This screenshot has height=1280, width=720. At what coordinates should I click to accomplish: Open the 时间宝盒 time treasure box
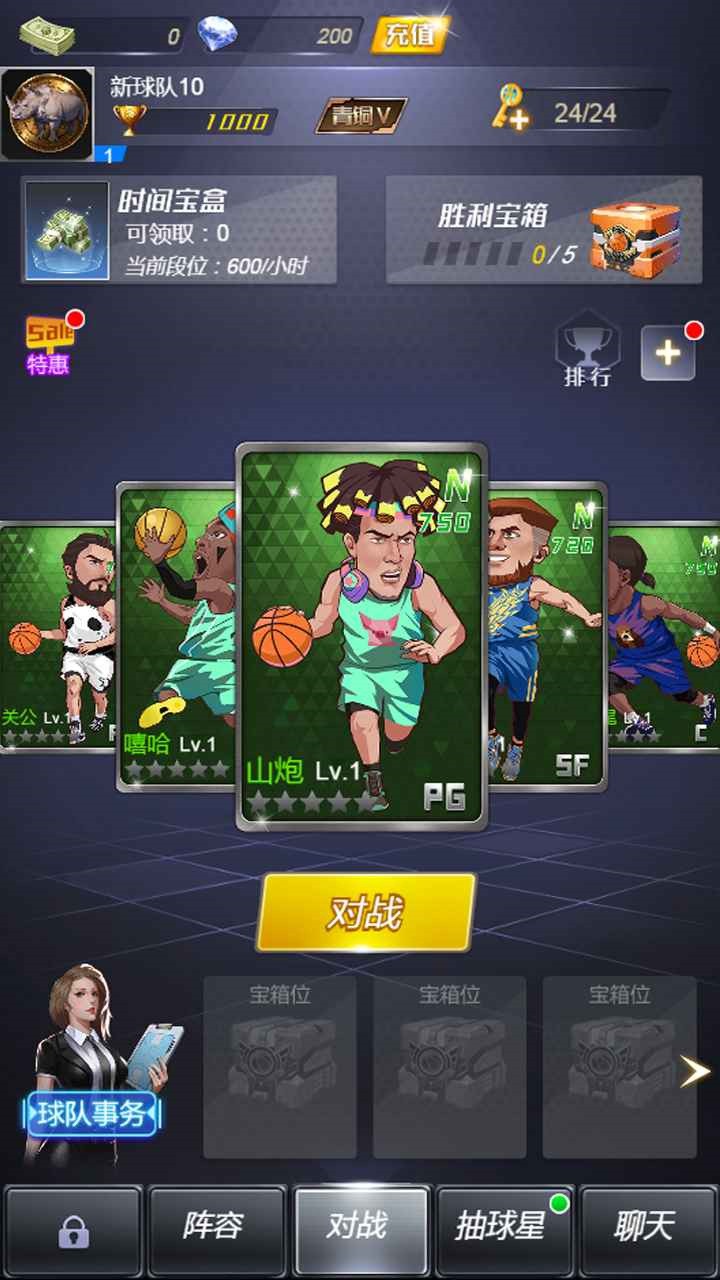[x=179, y=230]
